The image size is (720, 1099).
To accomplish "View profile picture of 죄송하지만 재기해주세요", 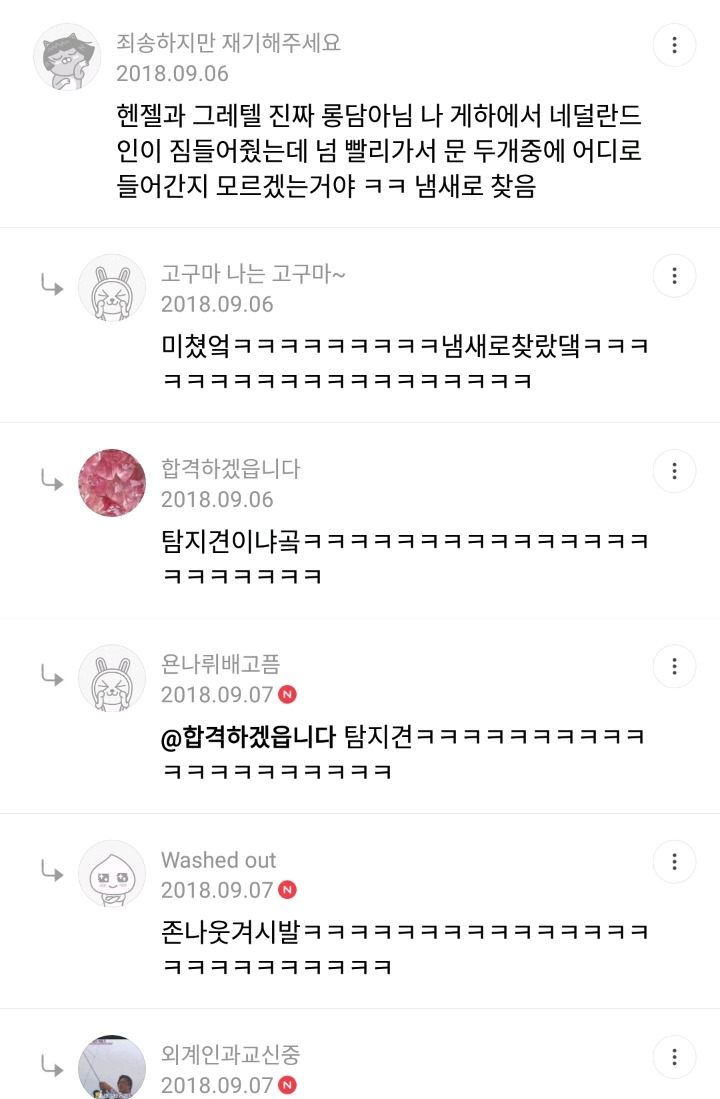I will tap(68, 54).
